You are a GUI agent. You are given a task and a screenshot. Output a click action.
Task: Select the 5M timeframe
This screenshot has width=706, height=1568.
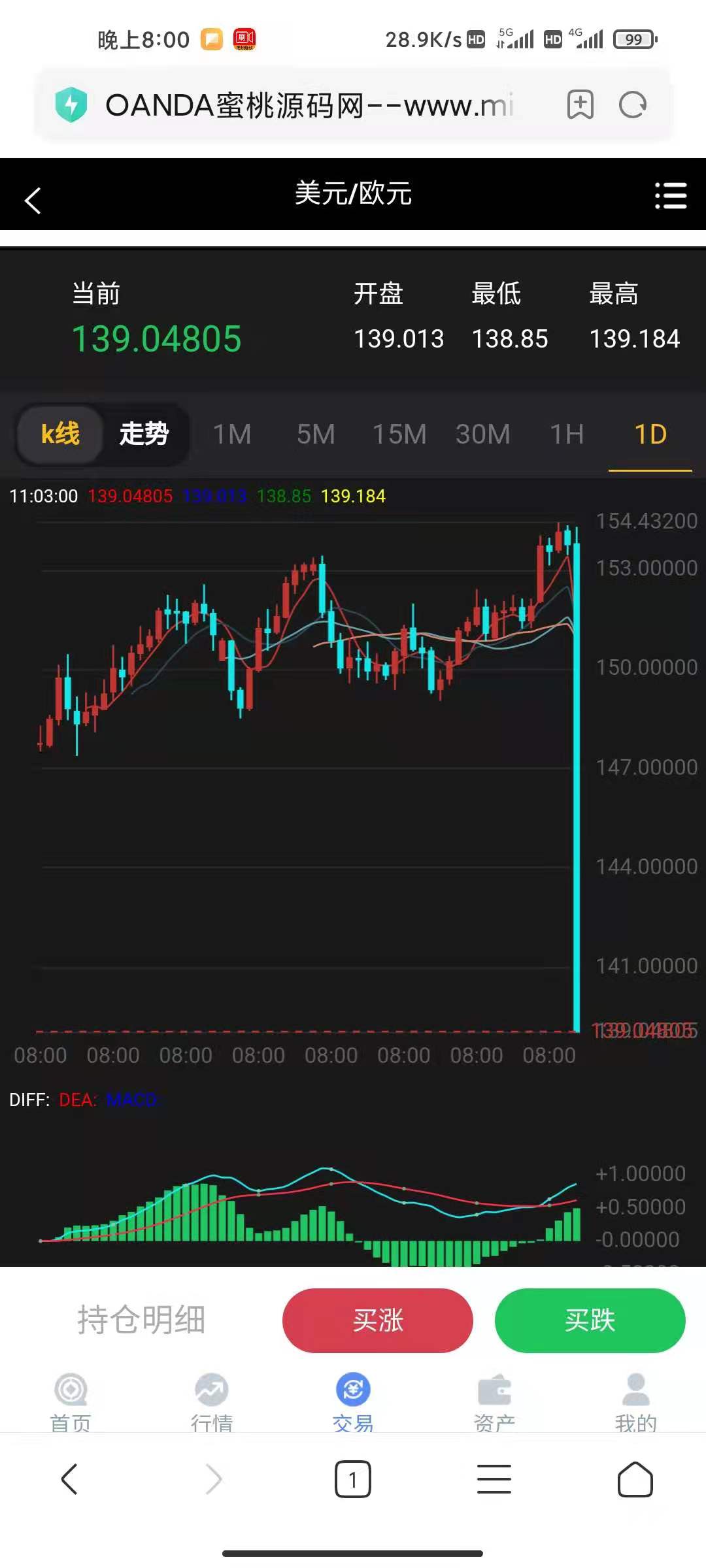pyautogui.click(x=316, y=434)
